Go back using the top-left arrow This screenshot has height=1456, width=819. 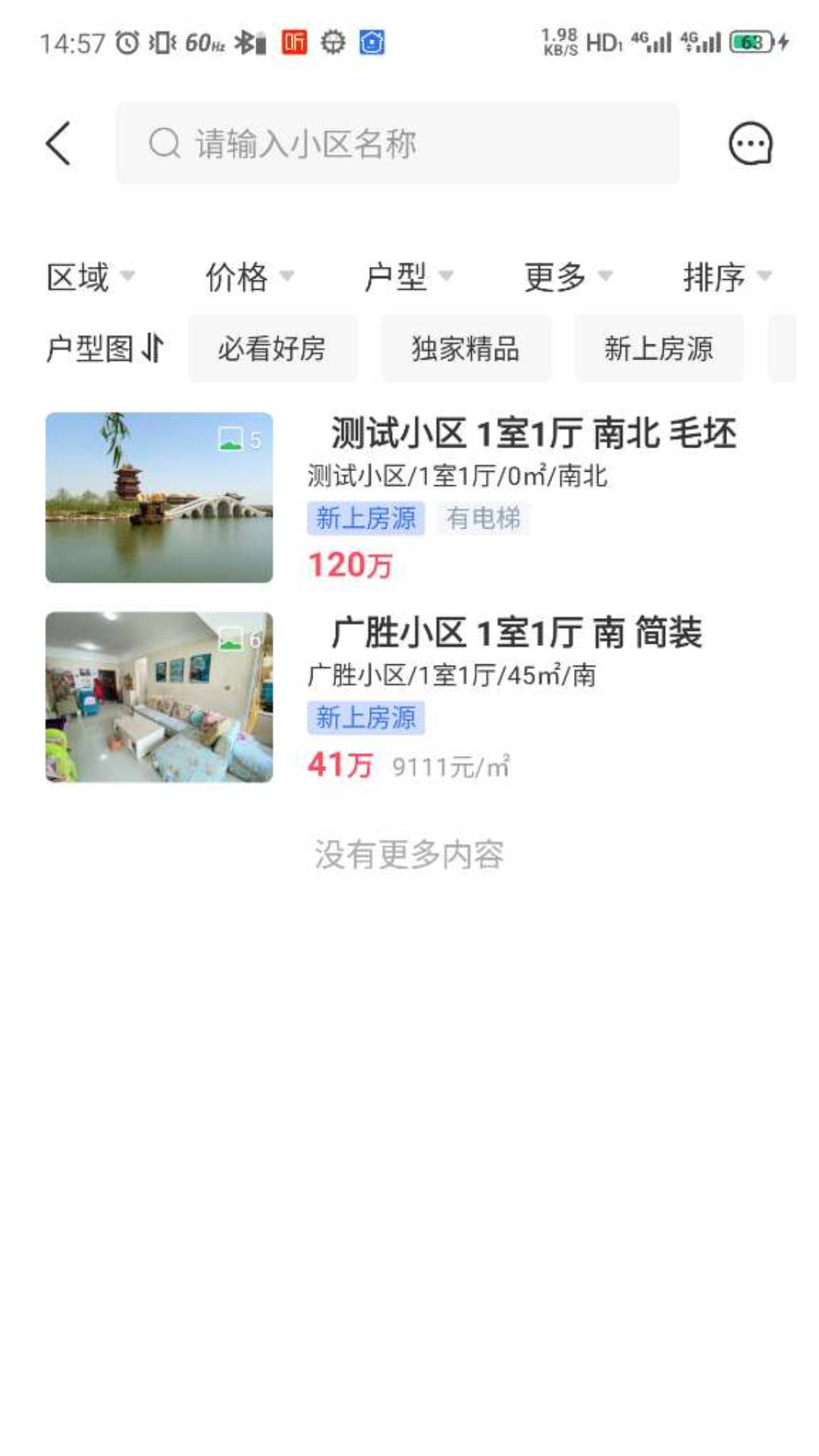pyautogui.click(x=58, y=143)
